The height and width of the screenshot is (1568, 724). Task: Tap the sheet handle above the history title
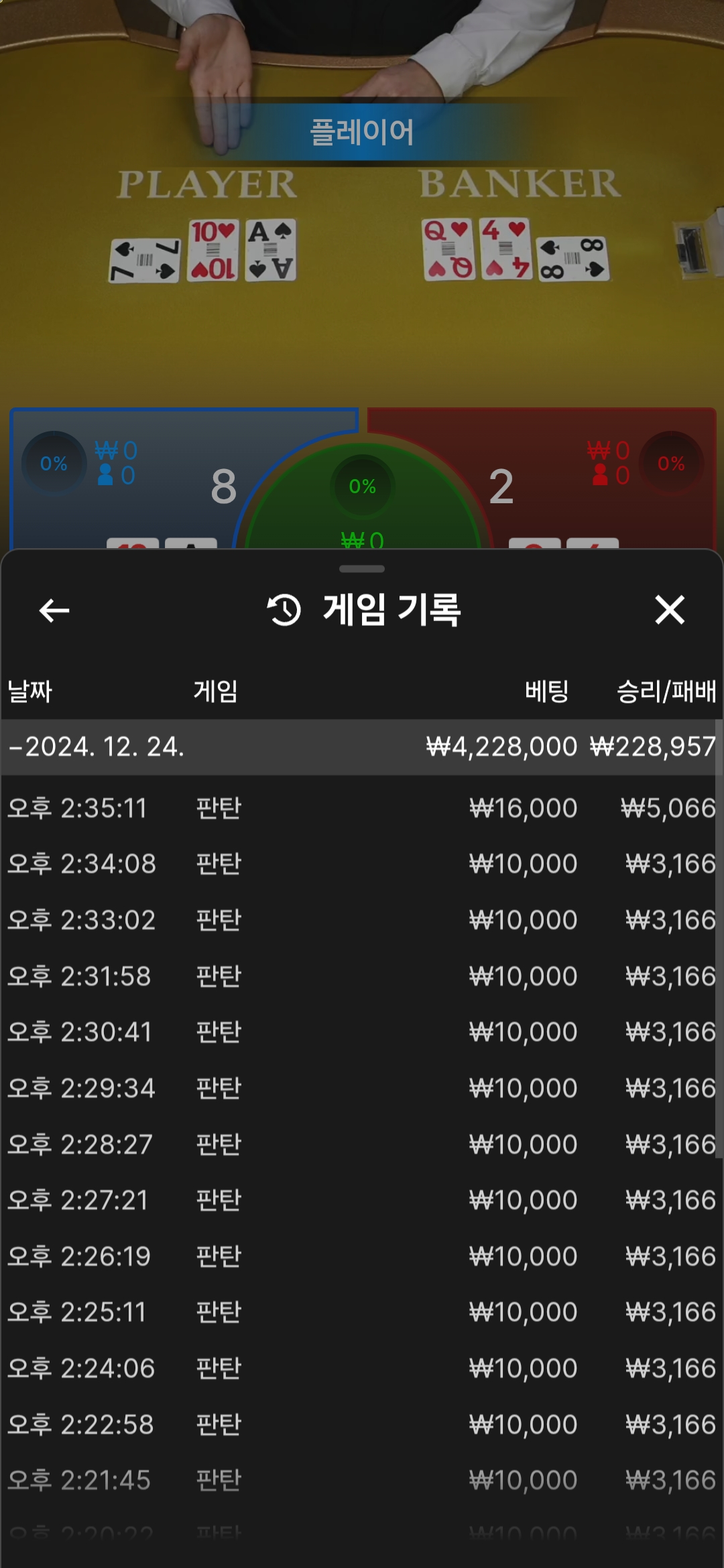[362, 569]
